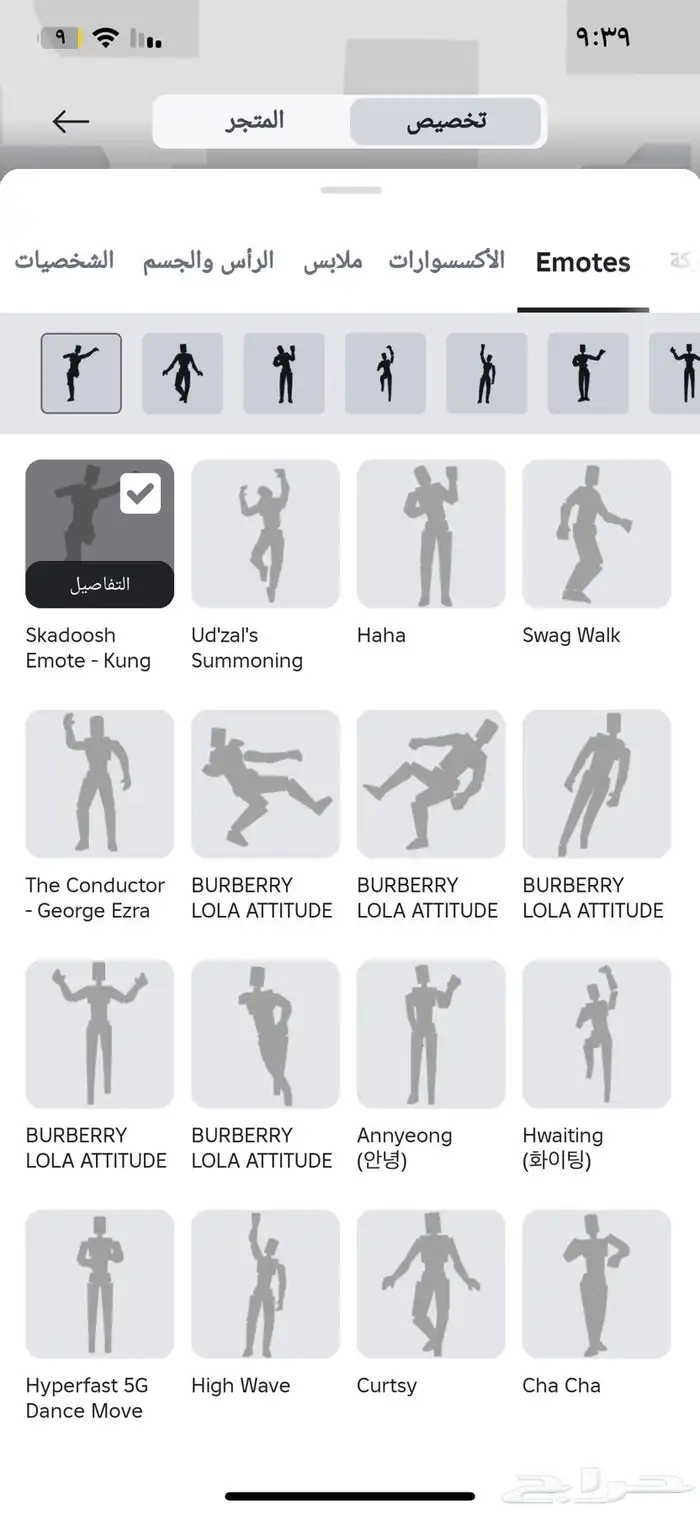The image size is (700, 1514).
Task: Choose the Annyeong emote
Action: (431, 1033)
